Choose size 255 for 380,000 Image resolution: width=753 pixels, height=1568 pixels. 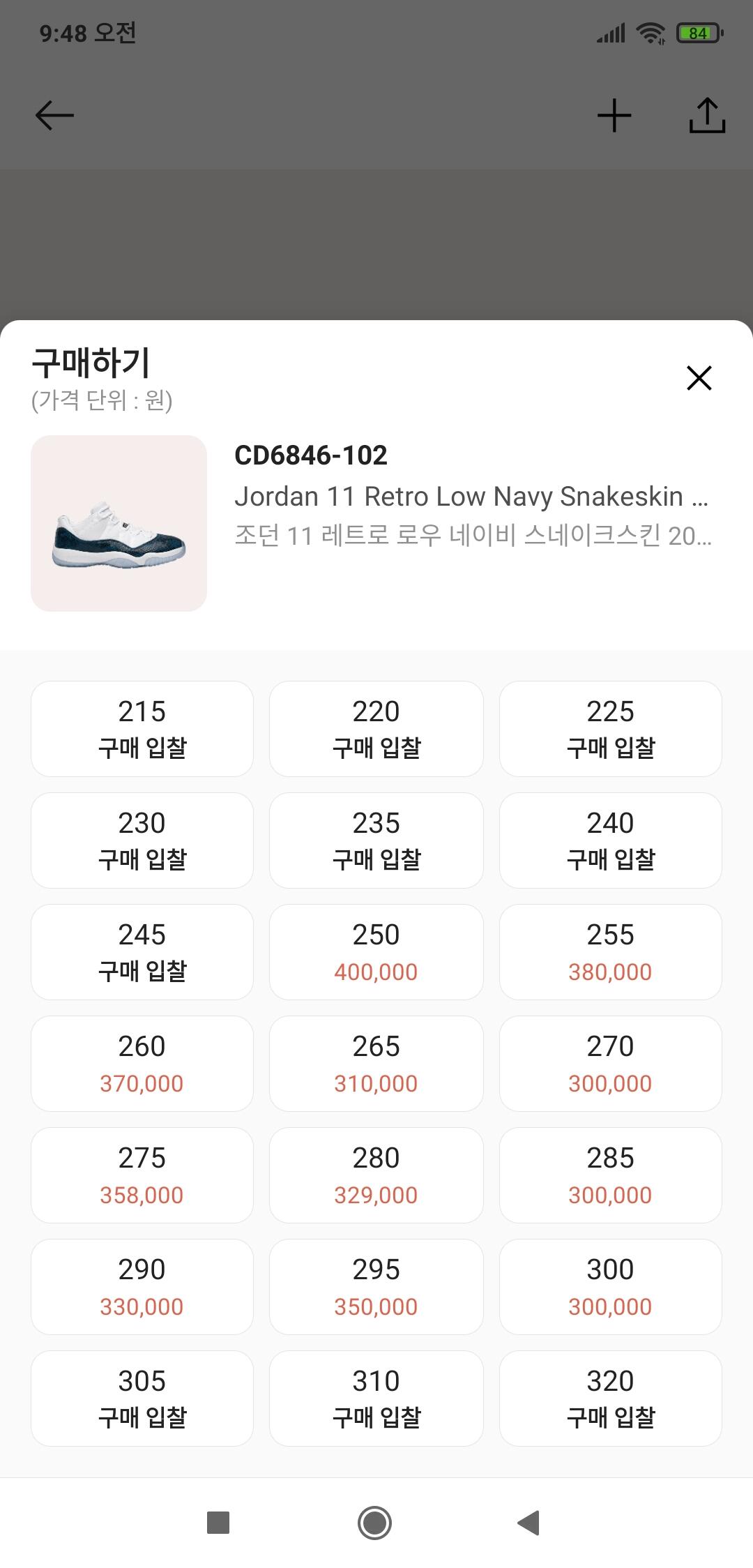point(610,951)
